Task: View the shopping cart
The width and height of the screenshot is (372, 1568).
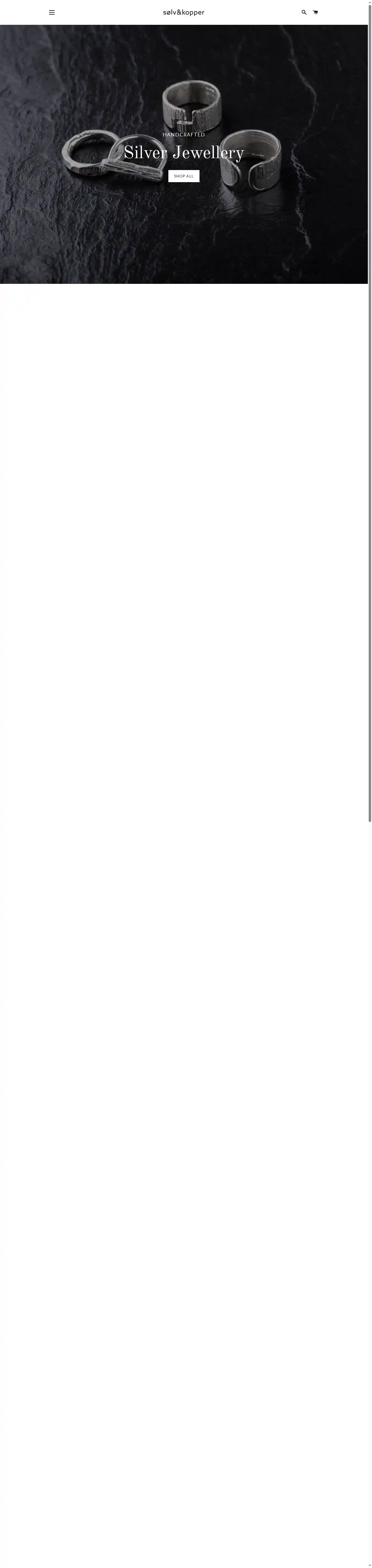Action: click(316, 12)
